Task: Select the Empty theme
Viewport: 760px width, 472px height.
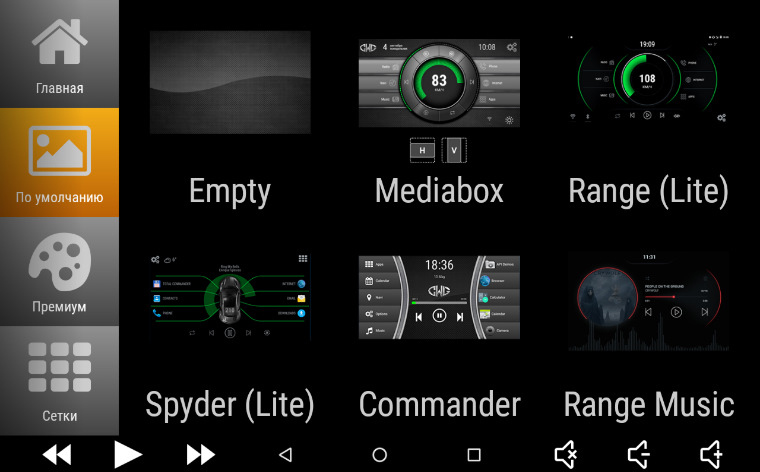Action: 229,82
